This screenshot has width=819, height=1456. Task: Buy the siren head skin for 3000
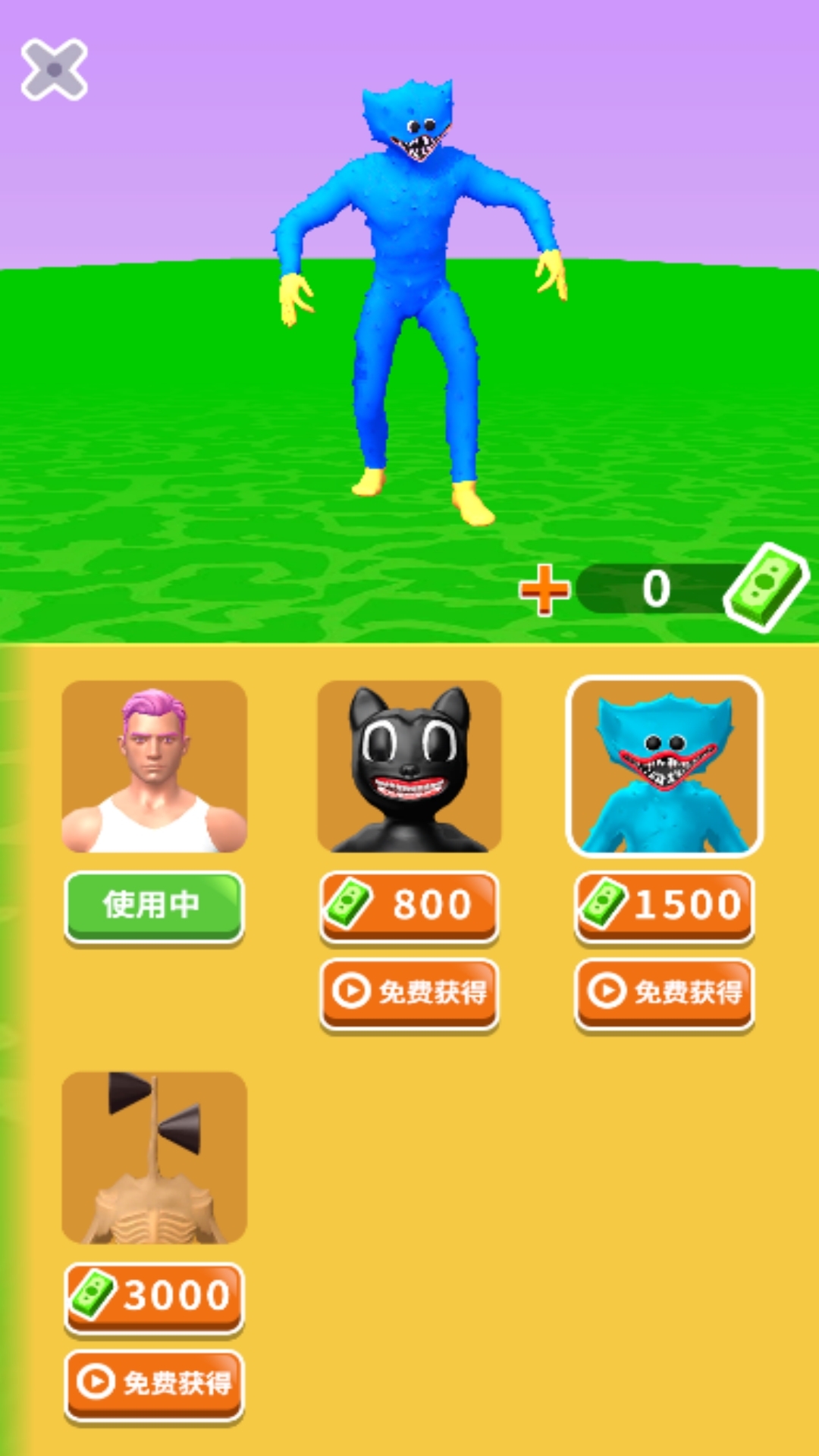tap(154, 1296)
